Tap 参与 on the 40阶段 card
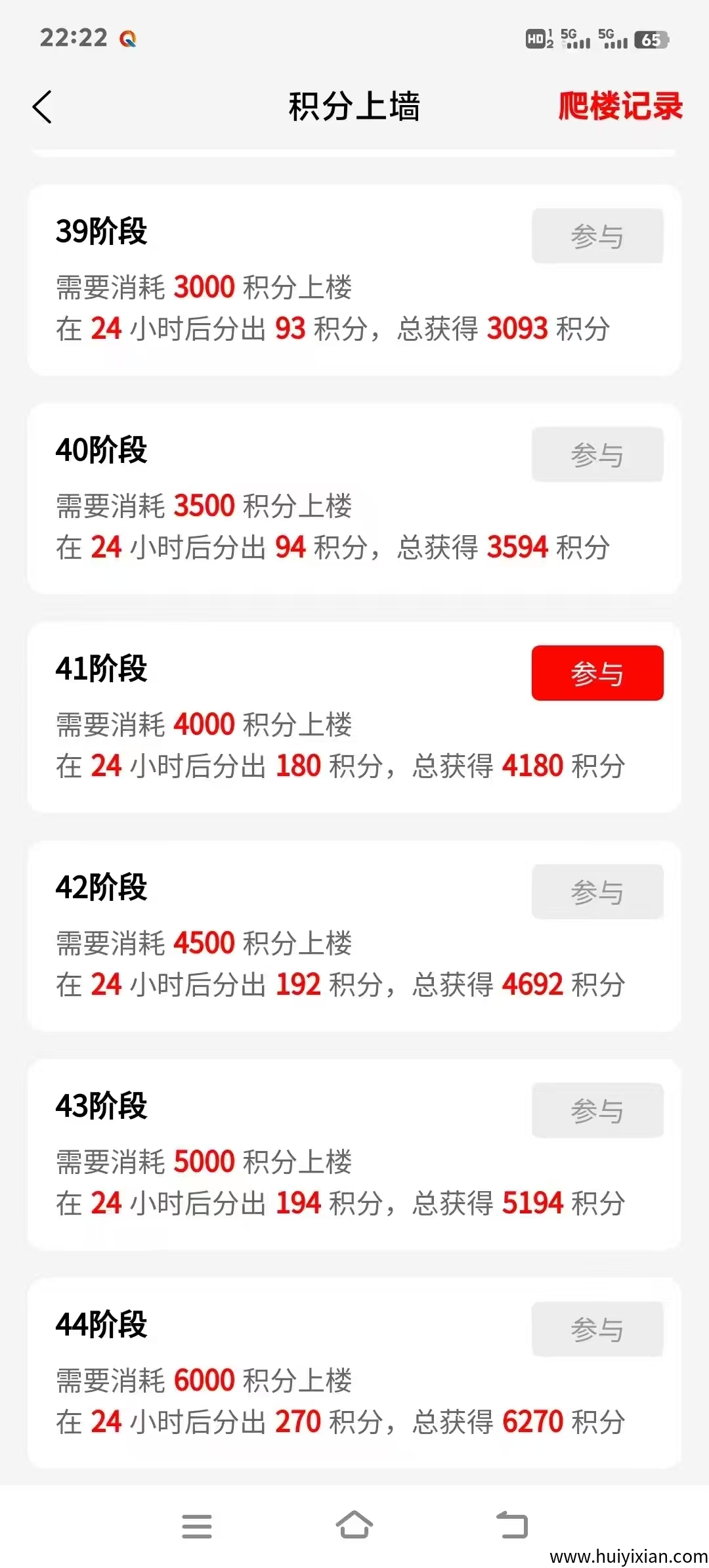709x1568 pixels. (x=597, y=453)
